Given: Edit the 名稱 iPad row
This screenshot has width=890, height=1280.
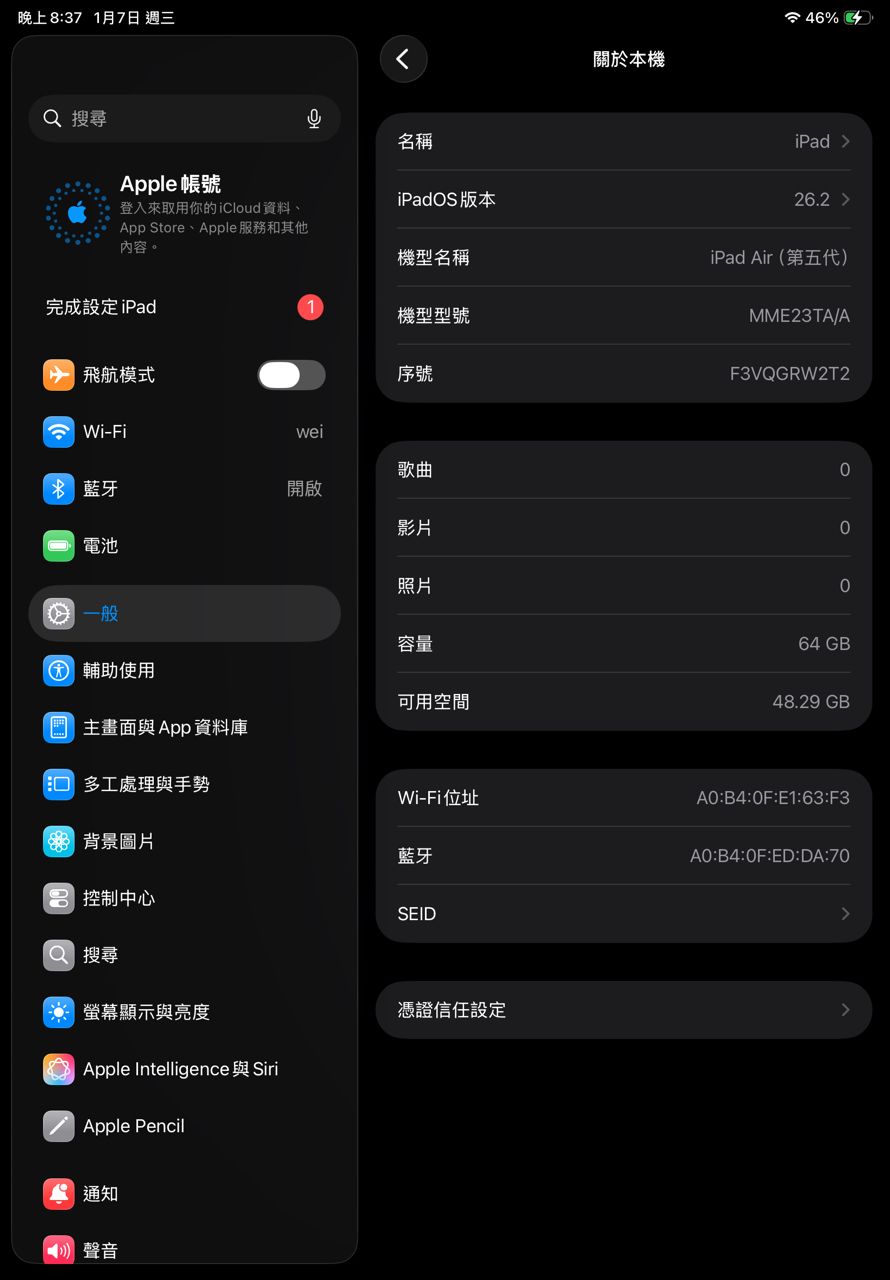Looking at the screenshot, I should click(x=624, y=142).
